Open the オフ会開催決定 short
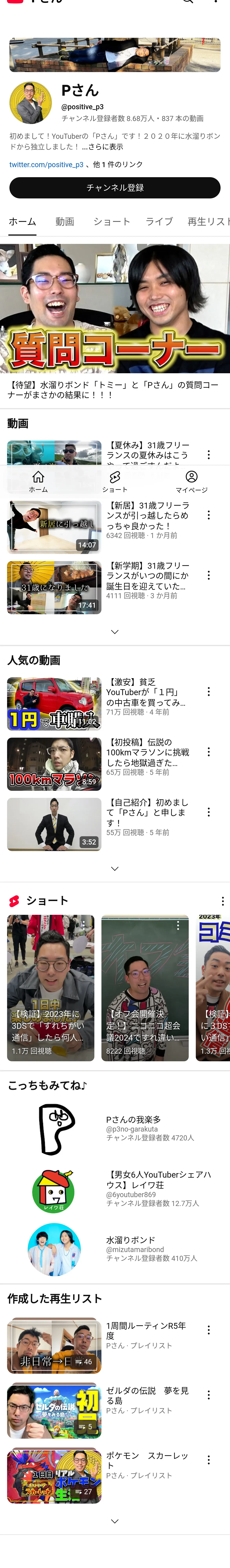The width and height of the screenshot is (230, 1568). [x=145, y=987]
